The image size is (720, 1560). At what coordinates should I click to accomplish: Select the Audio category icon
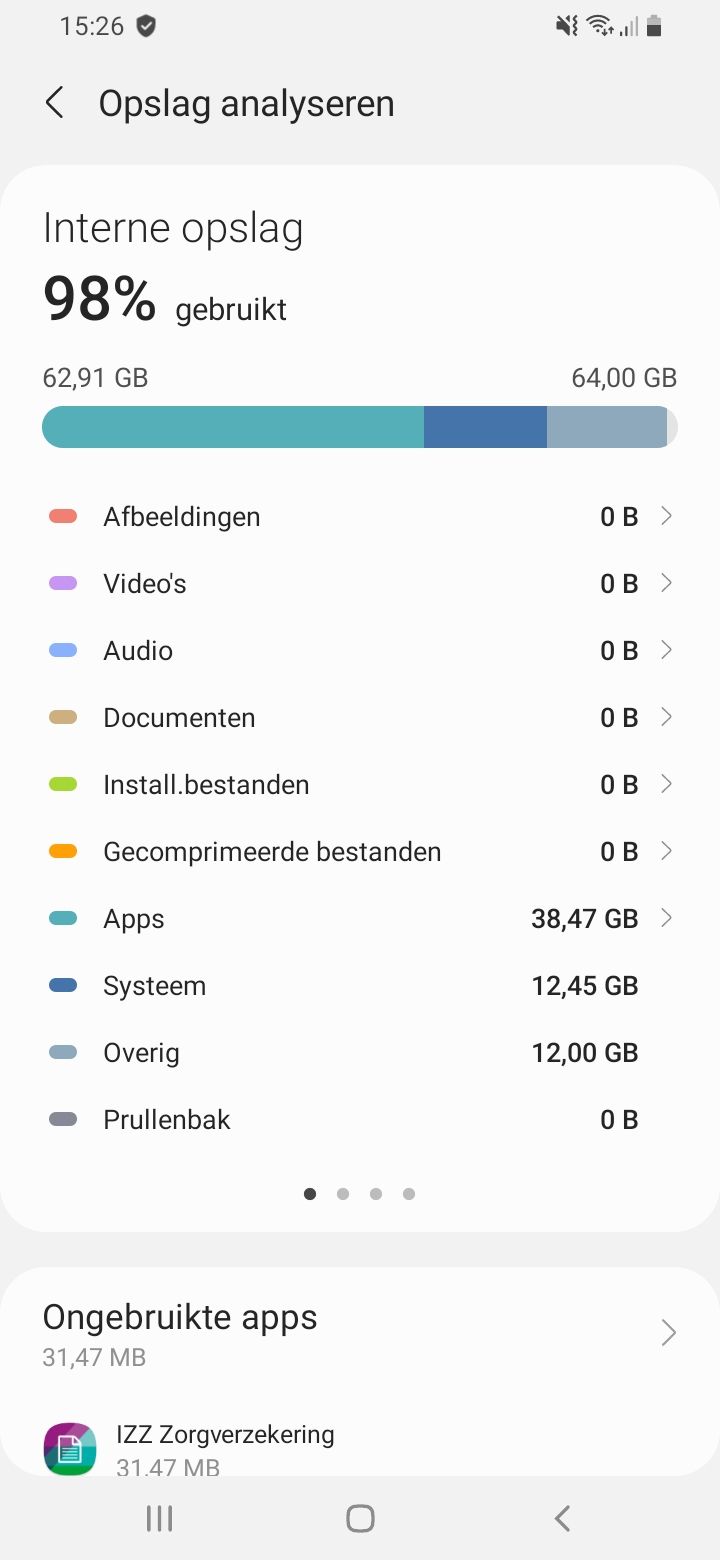63,650
